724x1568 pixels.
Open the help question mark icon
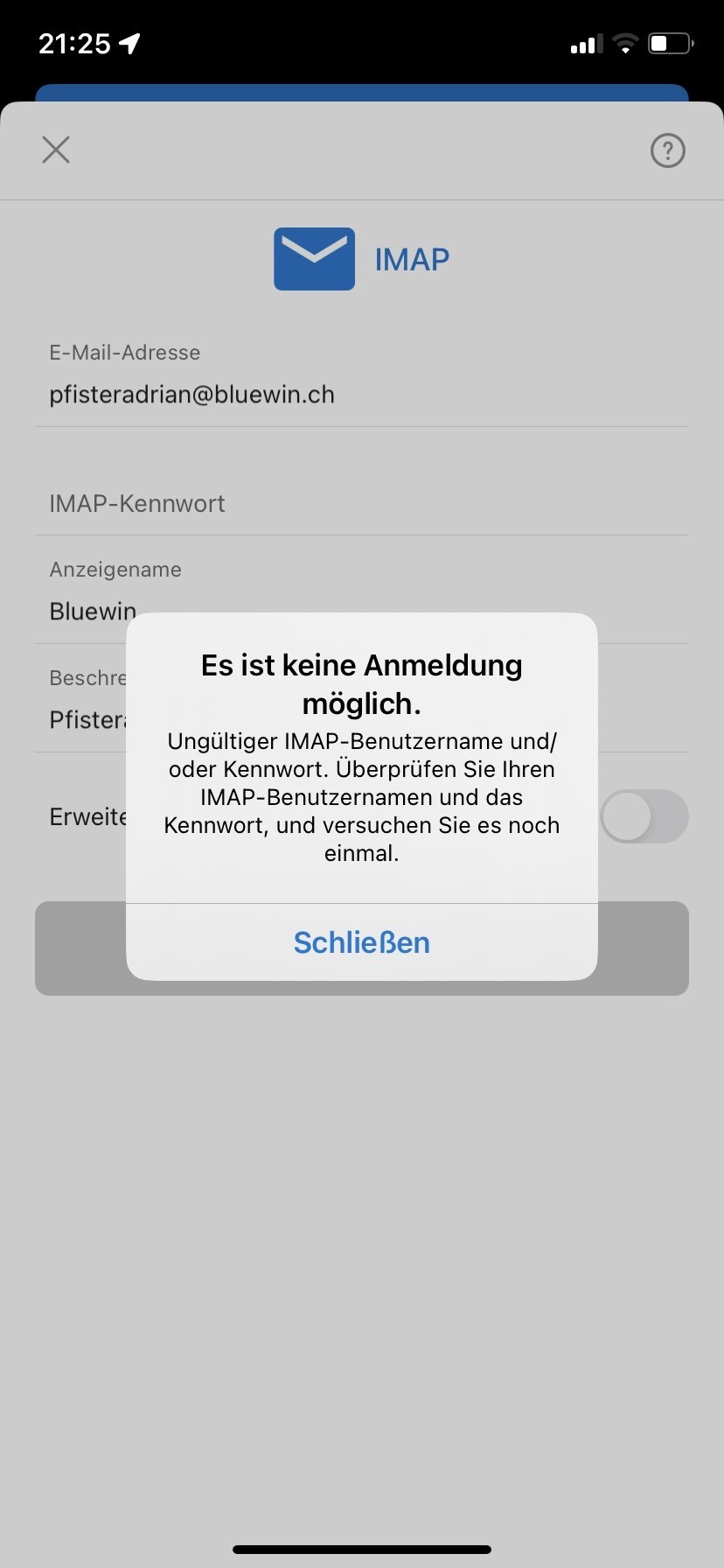(667, 150)
